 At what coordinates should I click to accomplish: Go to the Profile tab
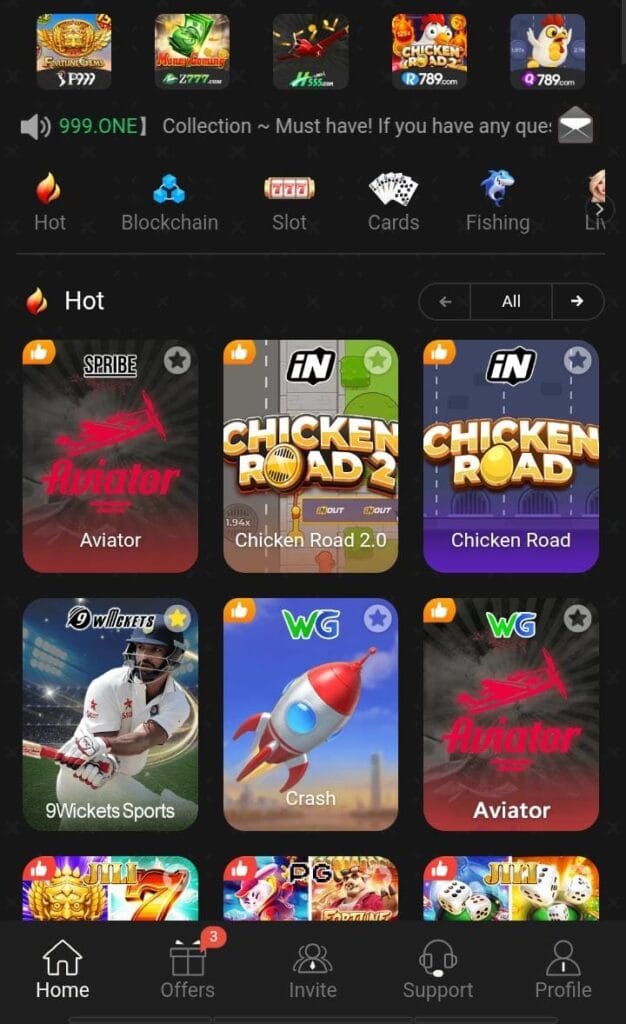click(x=563, y=970)
